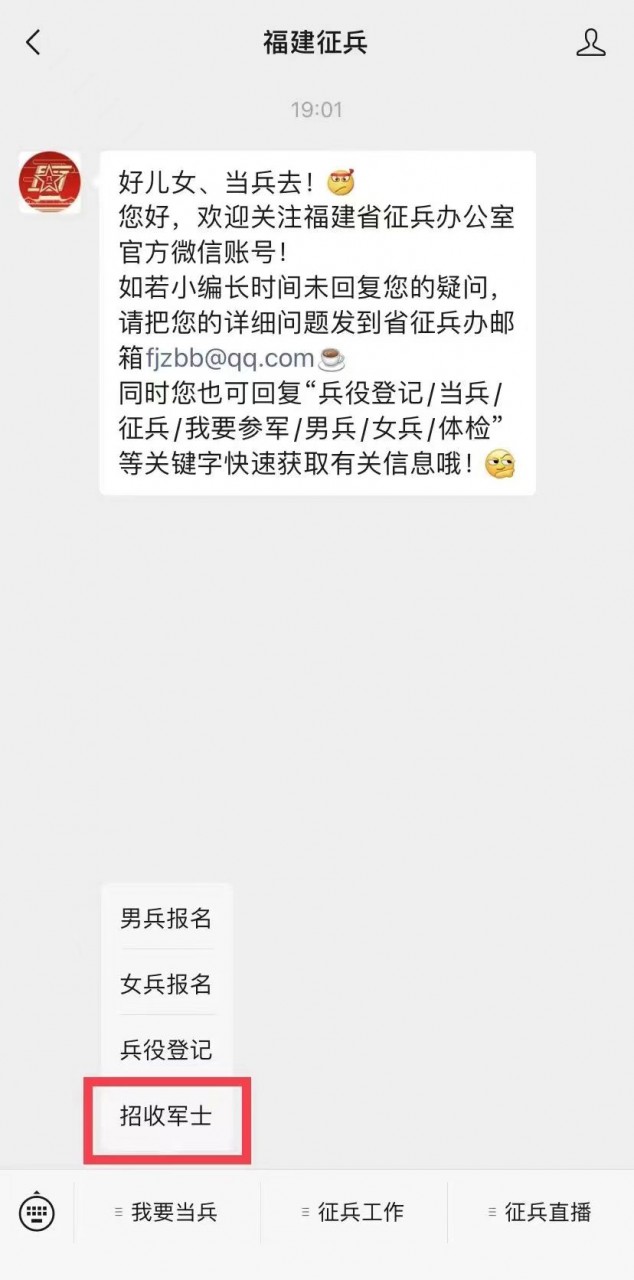Open the 我要当兵 bottom menu

(x=167, y=1213)
